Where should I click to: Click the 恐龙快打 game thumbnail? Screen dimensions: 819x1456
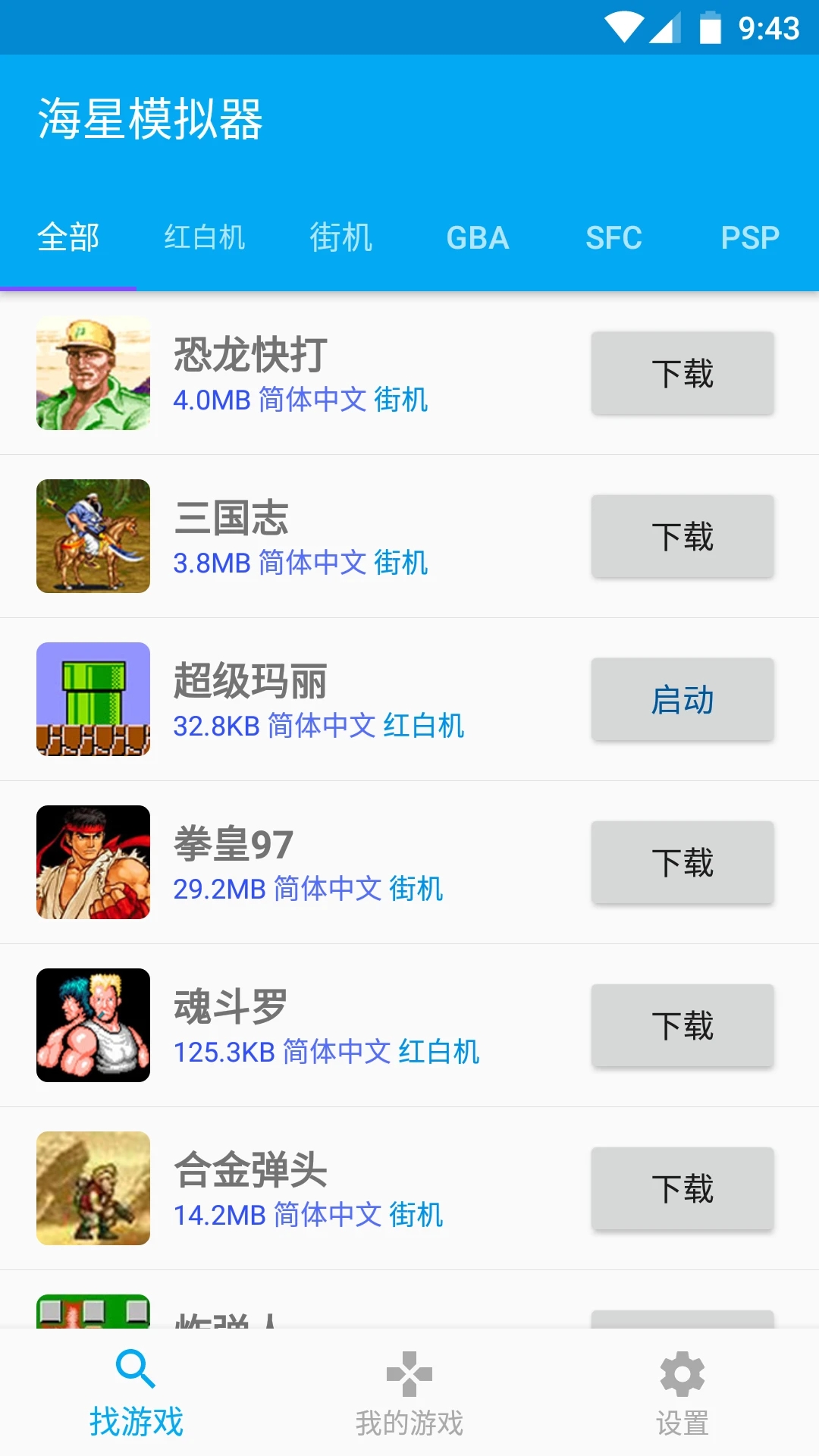93,373
